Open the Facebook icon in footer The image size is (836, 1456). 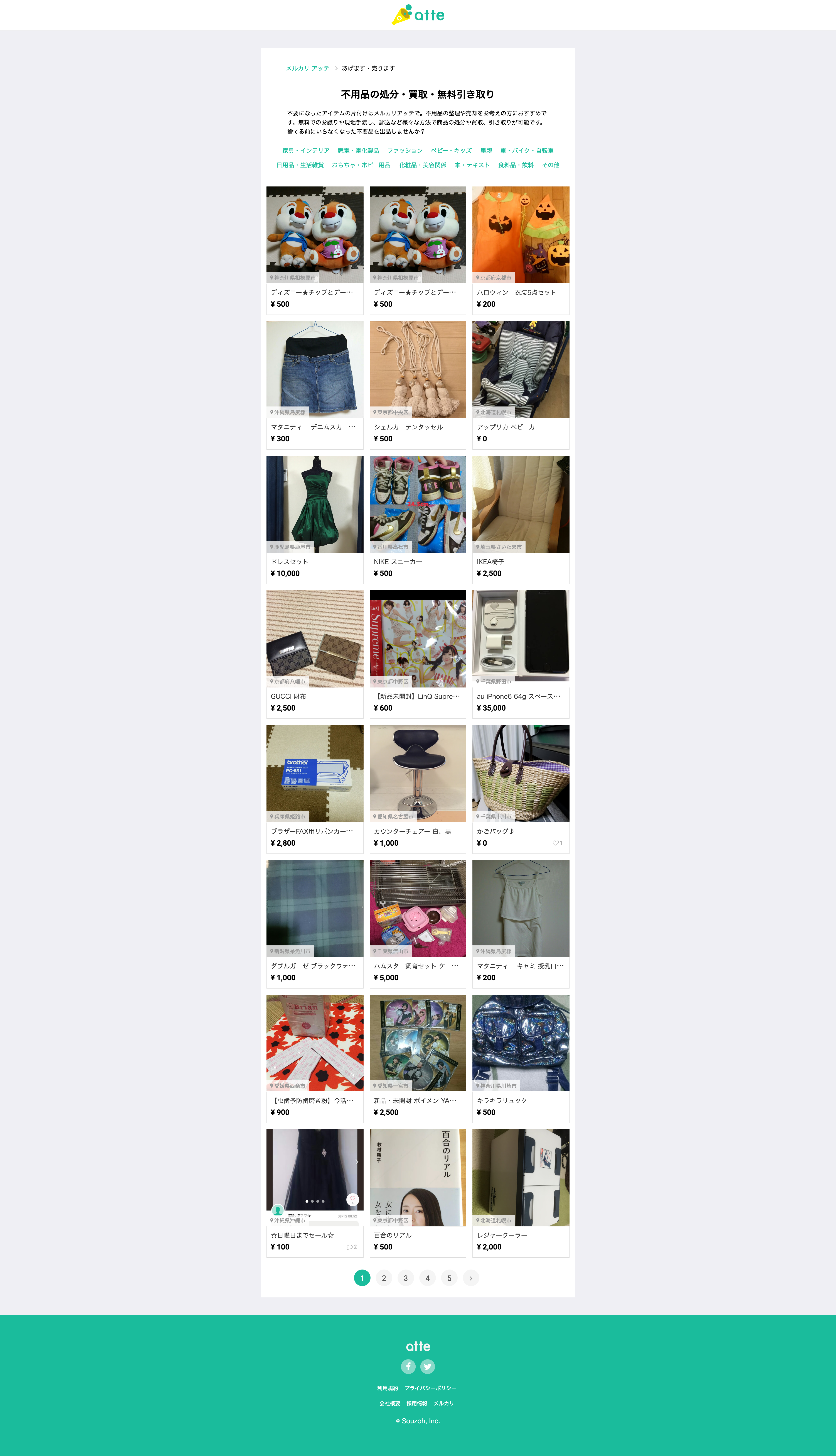click(x=408, y=1366)
